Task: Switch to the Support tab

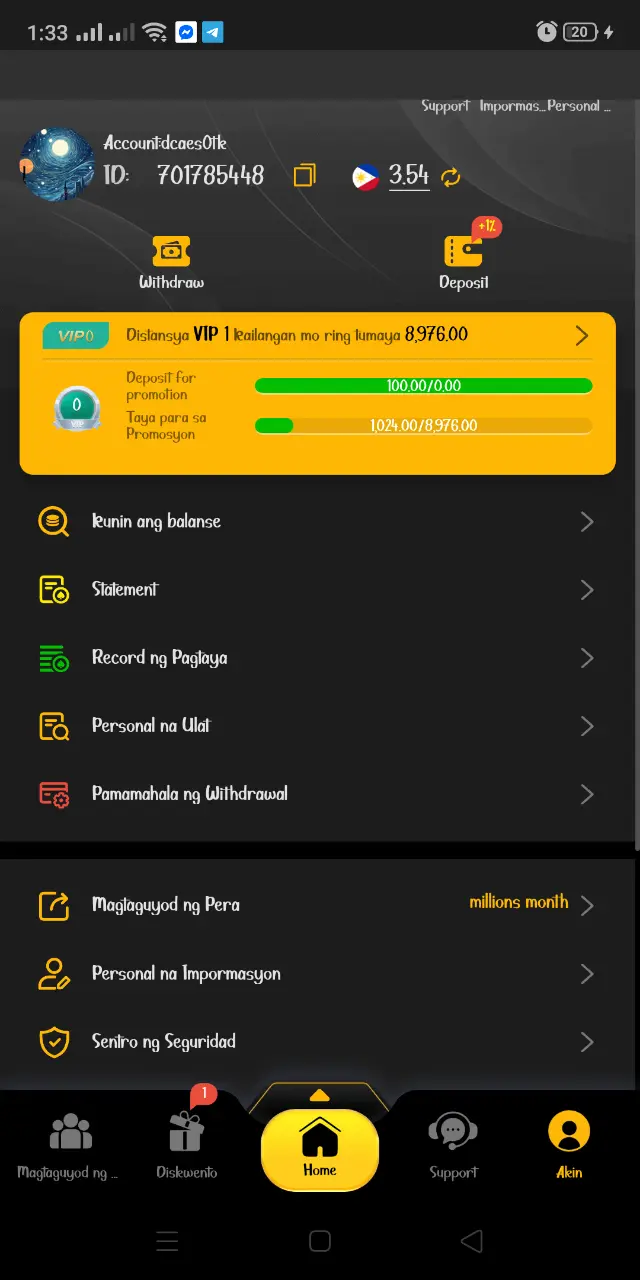Action: click(x=453, y=1146)
